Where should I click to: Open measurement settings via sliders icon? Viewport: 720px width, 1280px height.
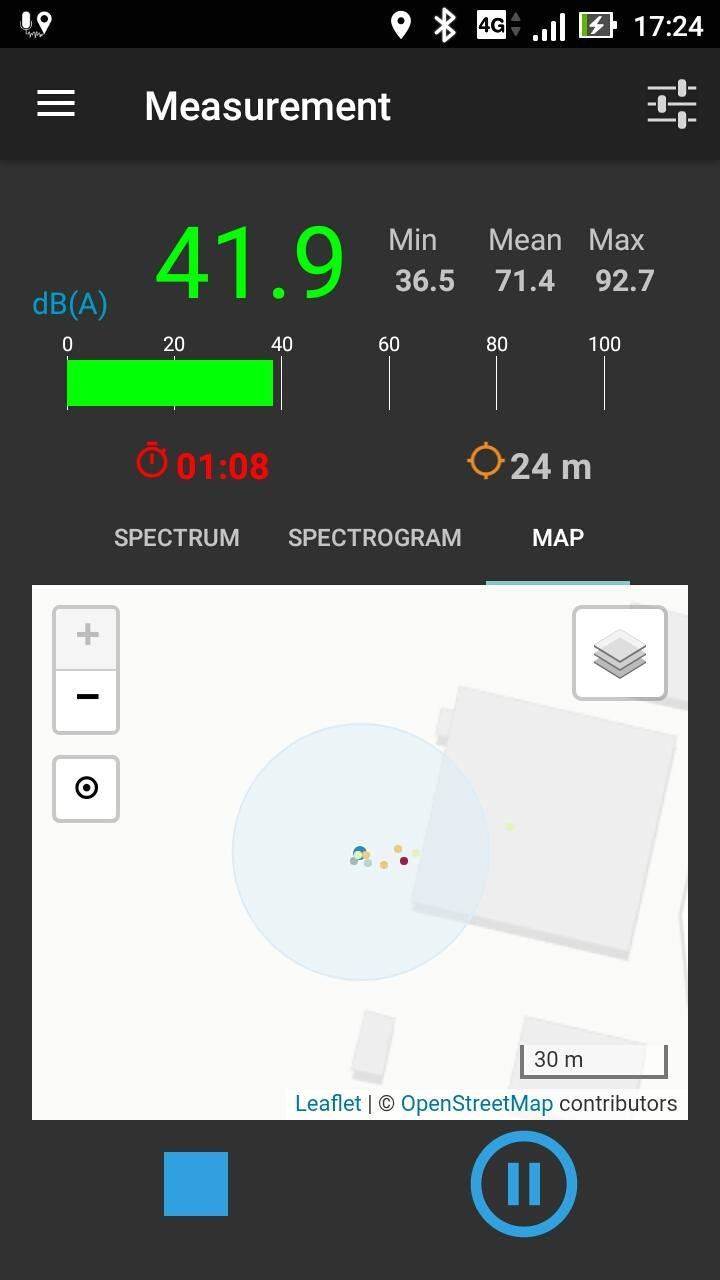coord(672,103)
